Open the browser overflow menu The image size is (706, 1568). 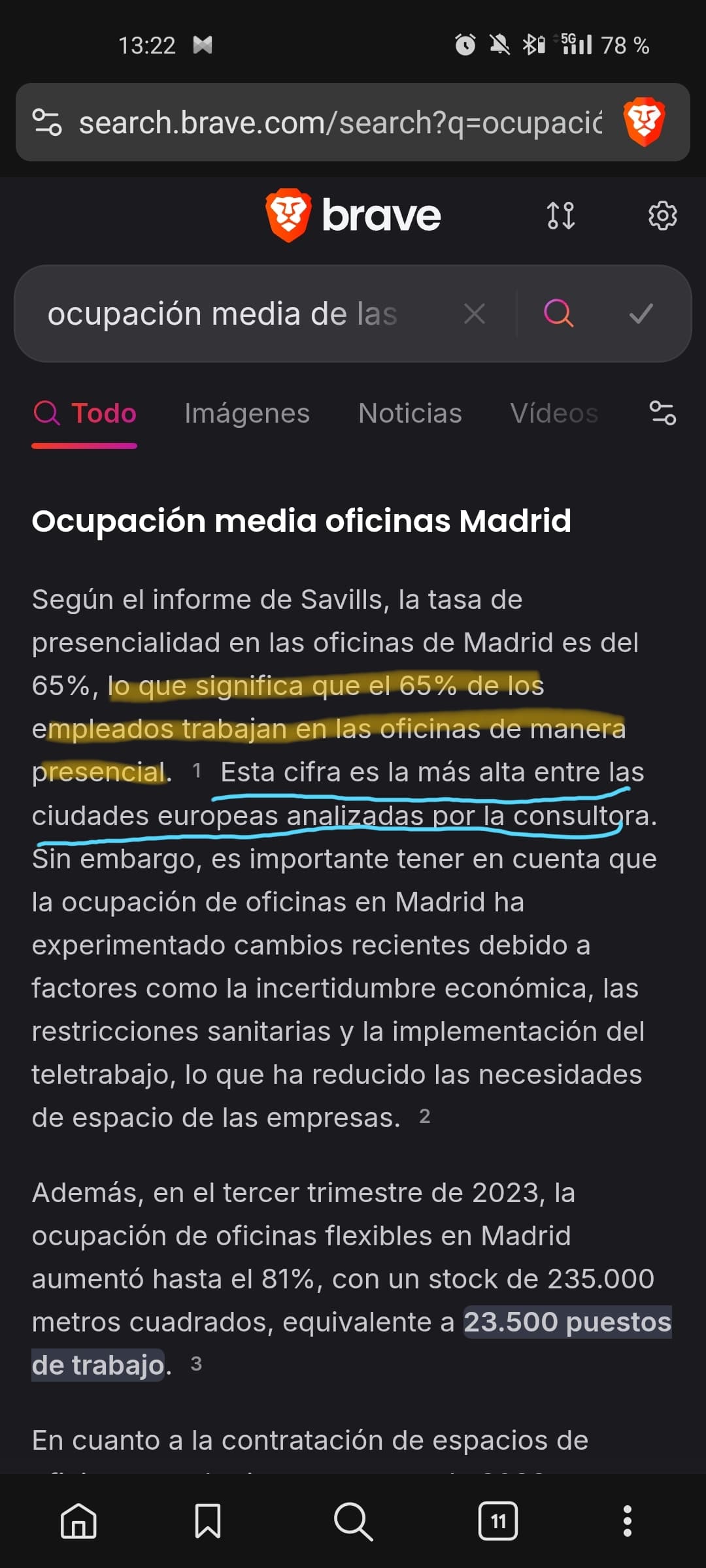coord(627,1521)
